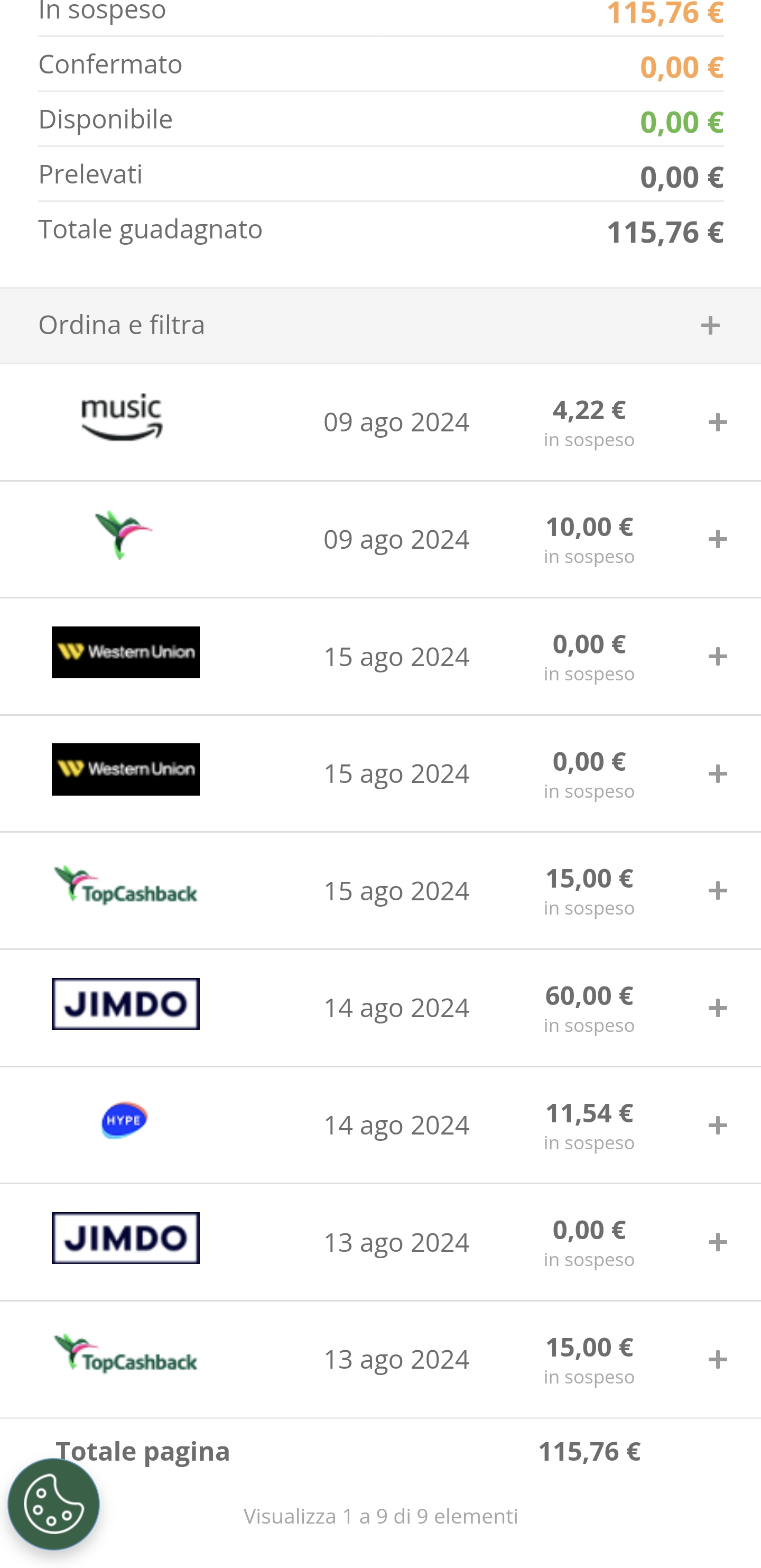Expand the Hype 11,54 € transaction
The width and height of the screenshot is (761, 1568).
[x=717, y=1125]
